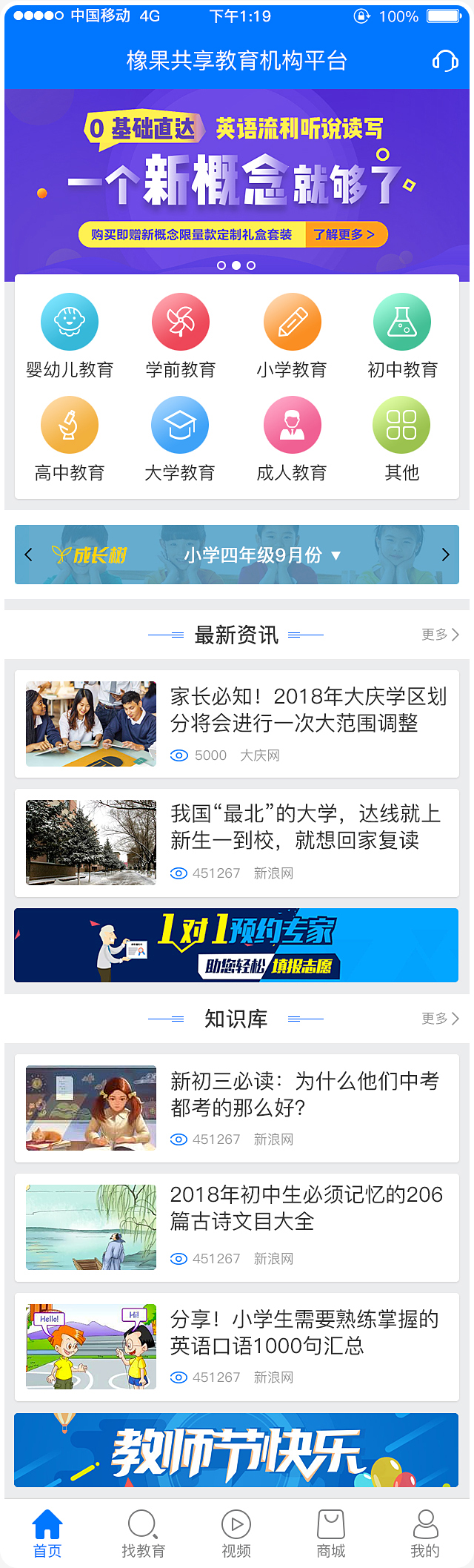Switch to the 视频 tab
The image size is (474, 1568).
236,1533
